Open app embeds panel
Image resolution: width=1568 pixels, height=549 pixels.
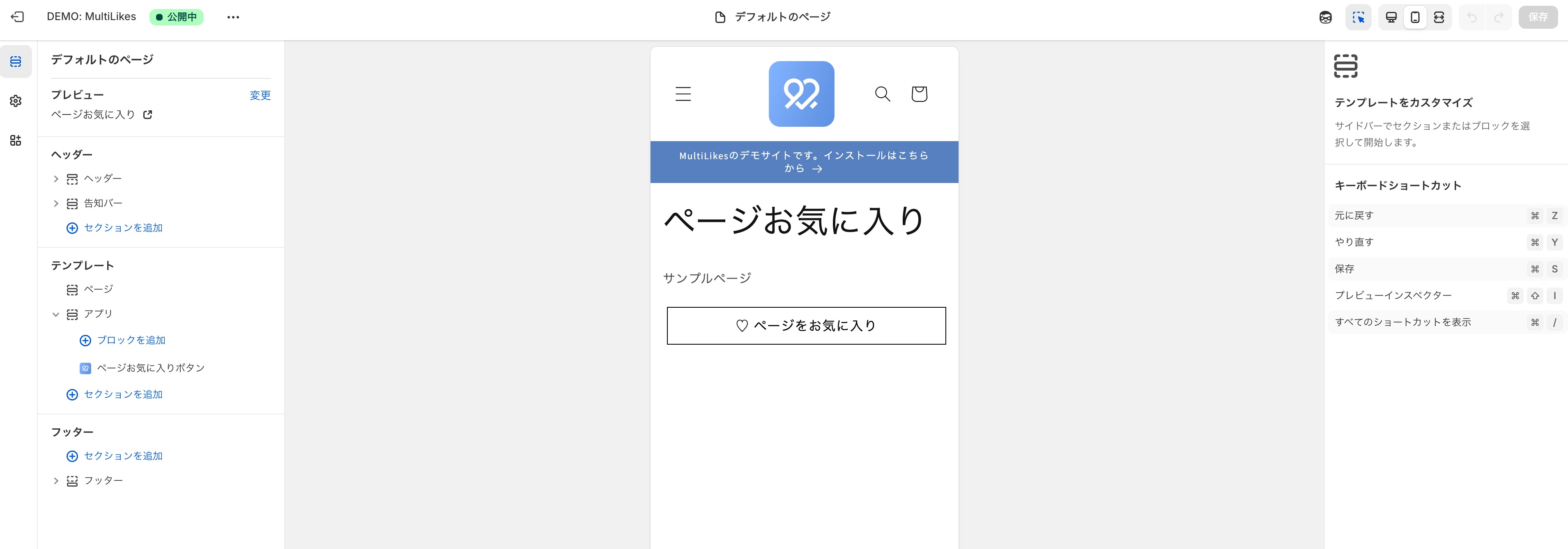[x=16, y=140]
